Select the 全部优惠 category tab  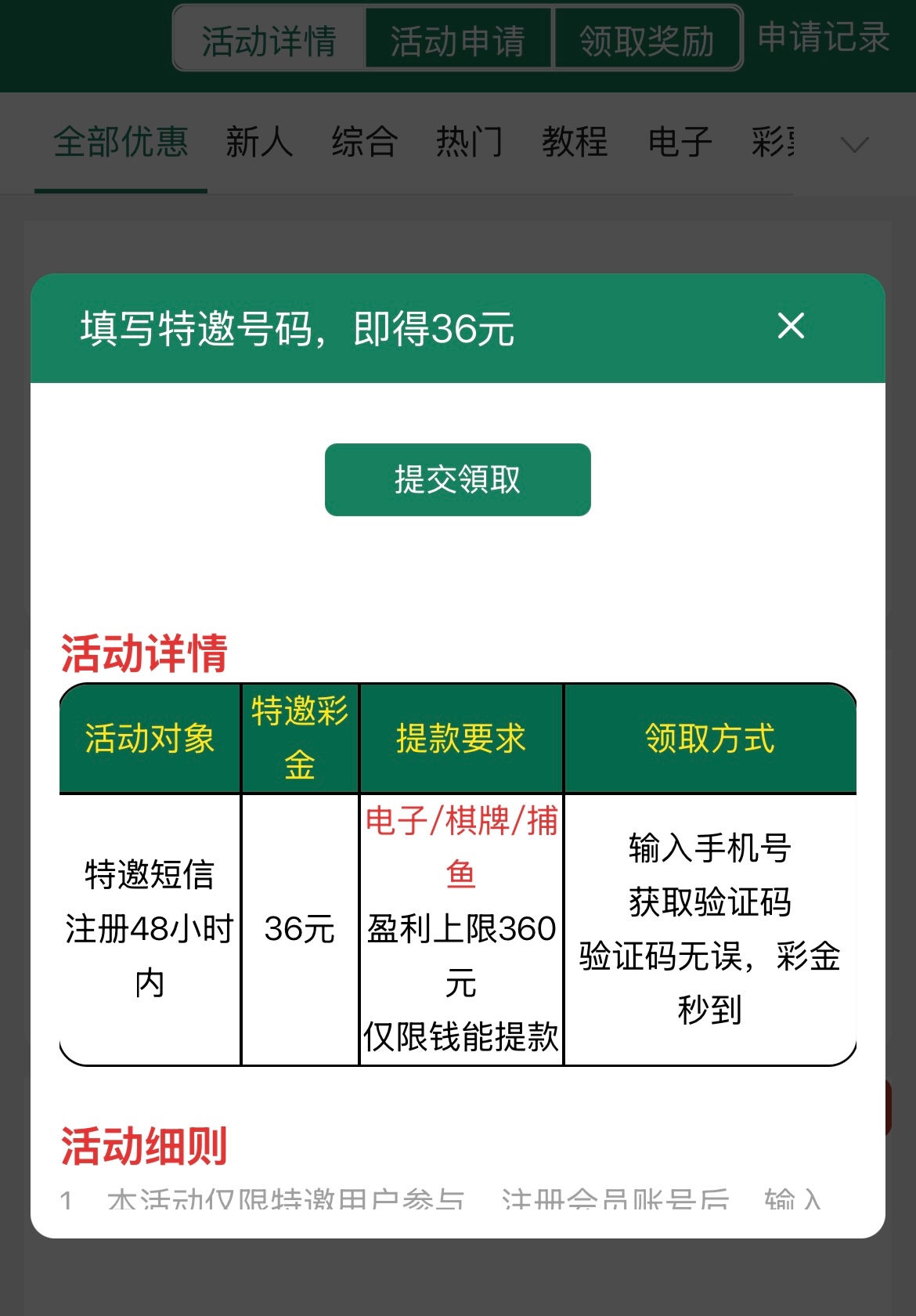pyautogui.click(x=121, y=143)
